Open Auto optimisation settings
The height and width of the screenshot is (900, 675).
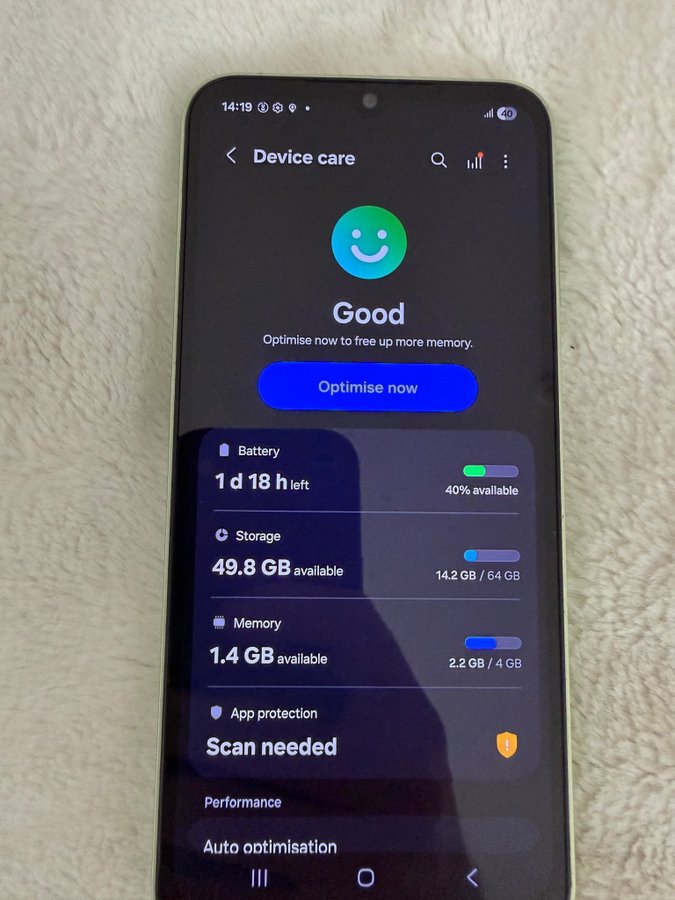tap(300, 846)
